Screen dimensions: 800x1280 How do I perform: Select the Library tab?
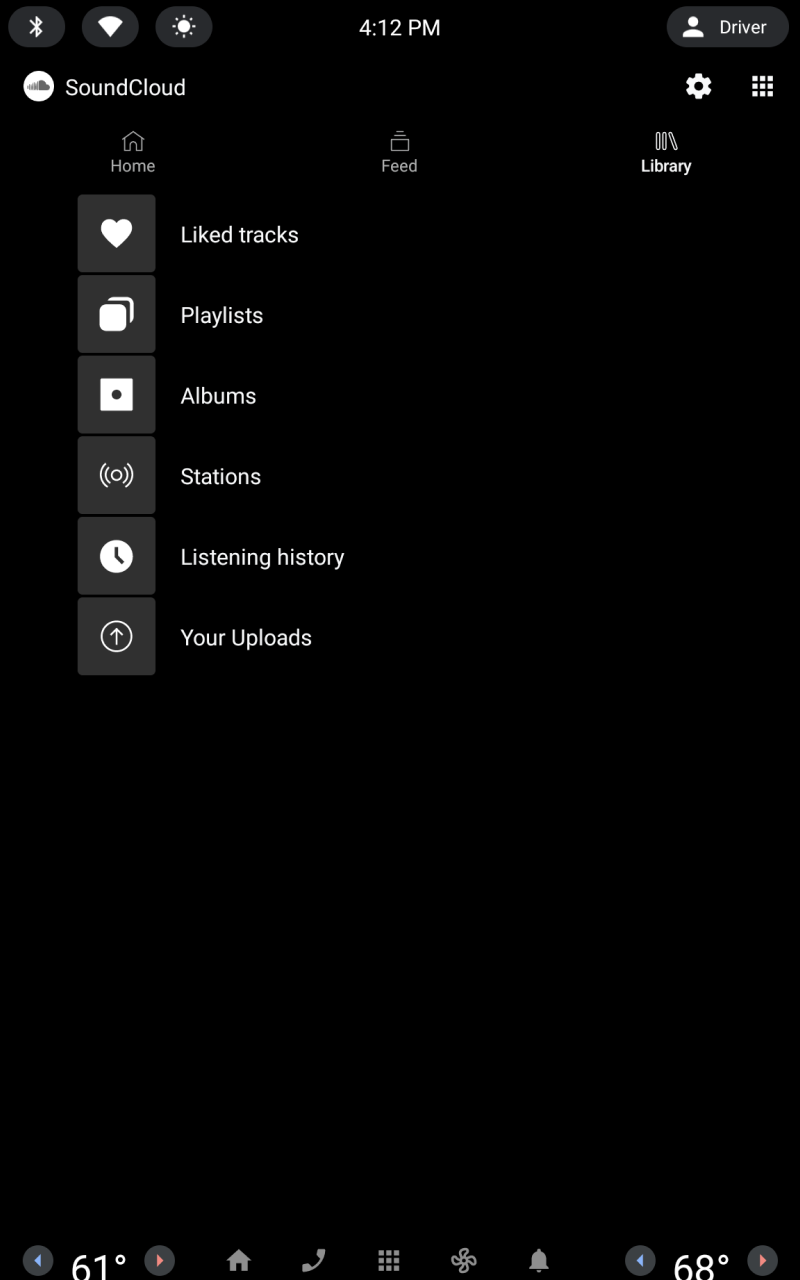click(666, 152)
